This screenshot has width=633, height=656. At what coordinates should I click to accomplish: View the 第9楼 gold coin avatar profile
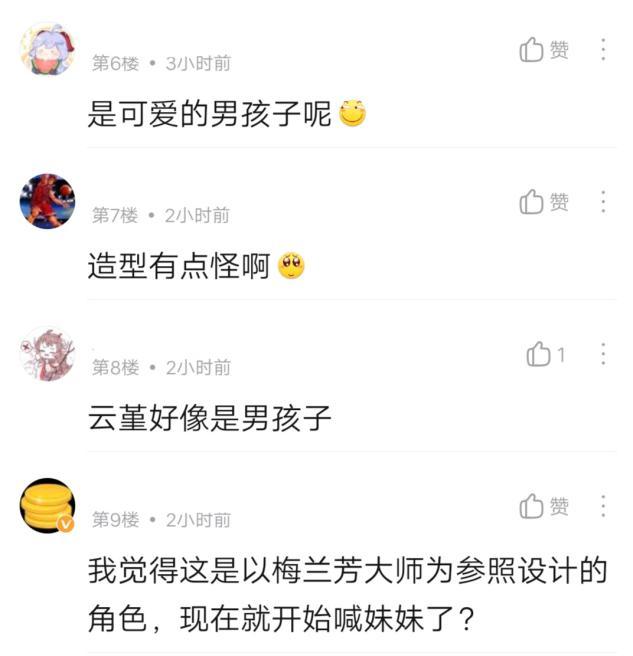47,505
